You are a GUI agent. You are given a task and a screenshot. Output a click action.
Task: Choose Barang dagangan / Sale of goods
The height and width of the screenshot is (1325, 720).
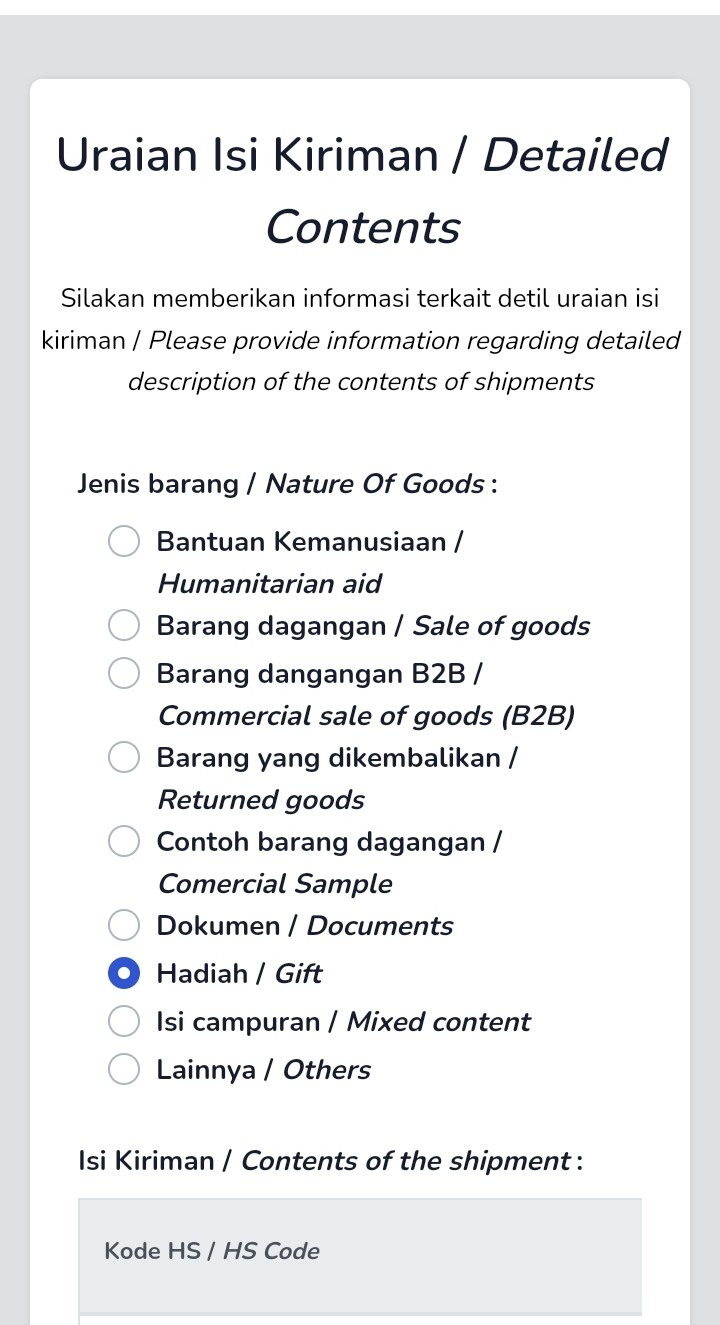[124, 626]
